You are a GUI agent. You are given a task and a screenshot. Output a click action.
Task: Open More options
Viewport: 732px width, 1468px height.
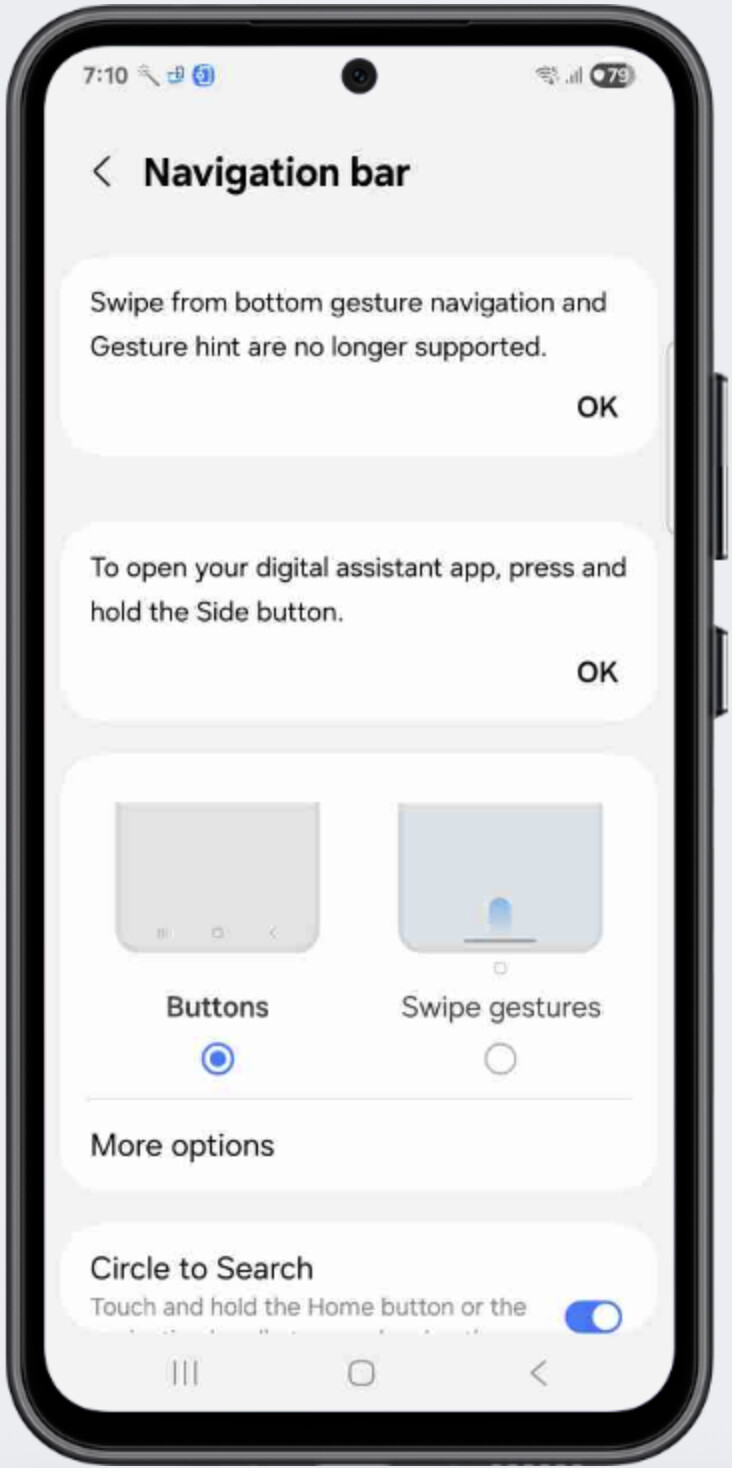coord(359,1146)
